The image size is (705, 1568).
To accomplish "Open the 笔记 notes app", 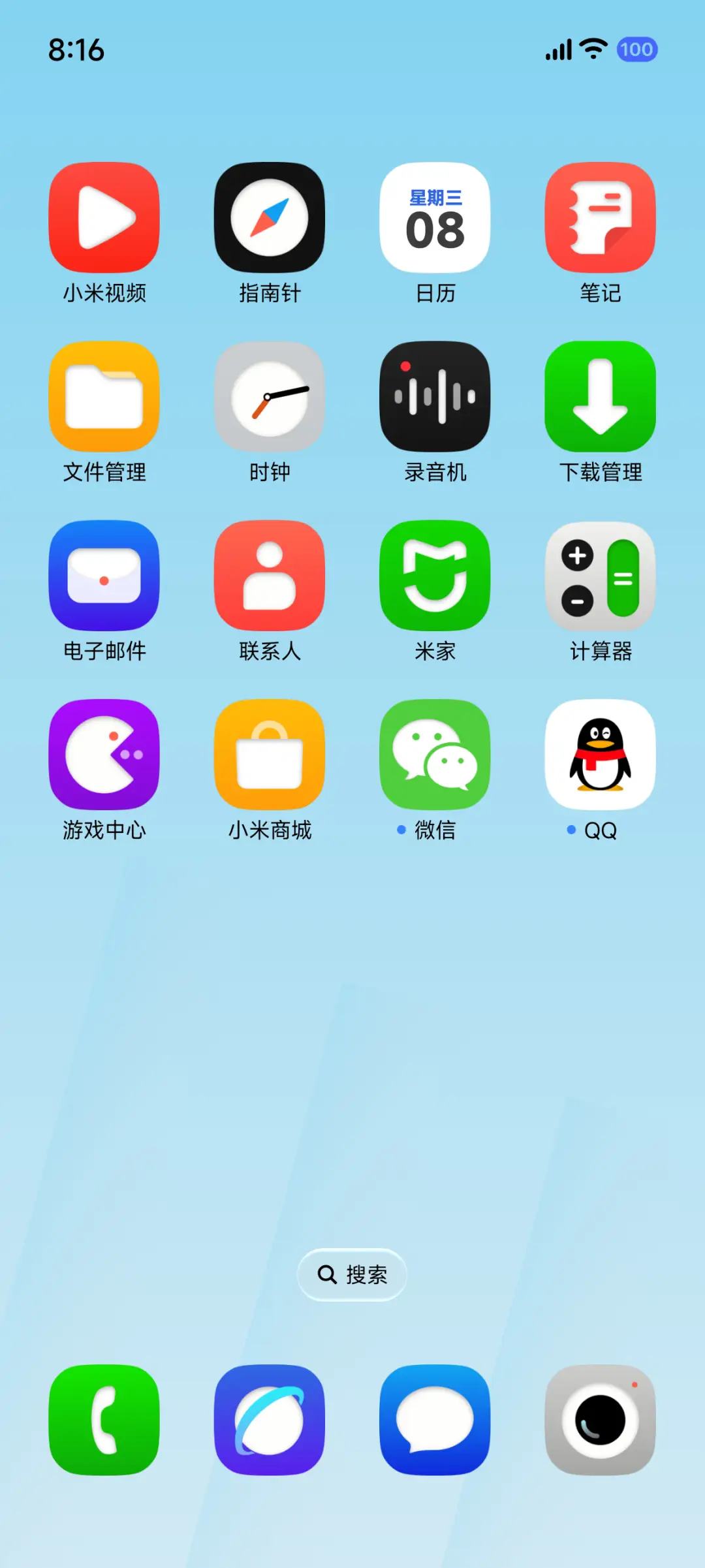I will 600,217.
